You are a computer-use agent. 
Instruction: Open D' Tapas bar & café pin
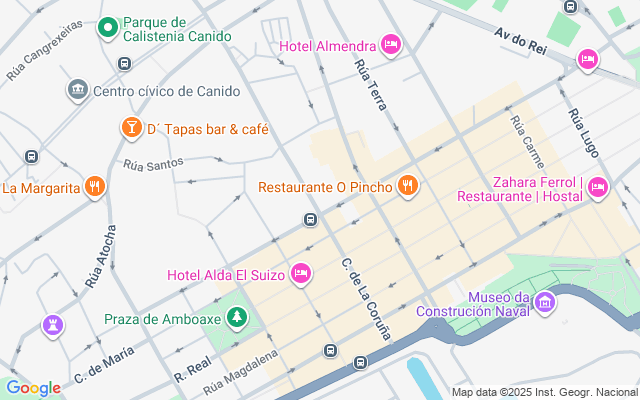click(131, 128)
